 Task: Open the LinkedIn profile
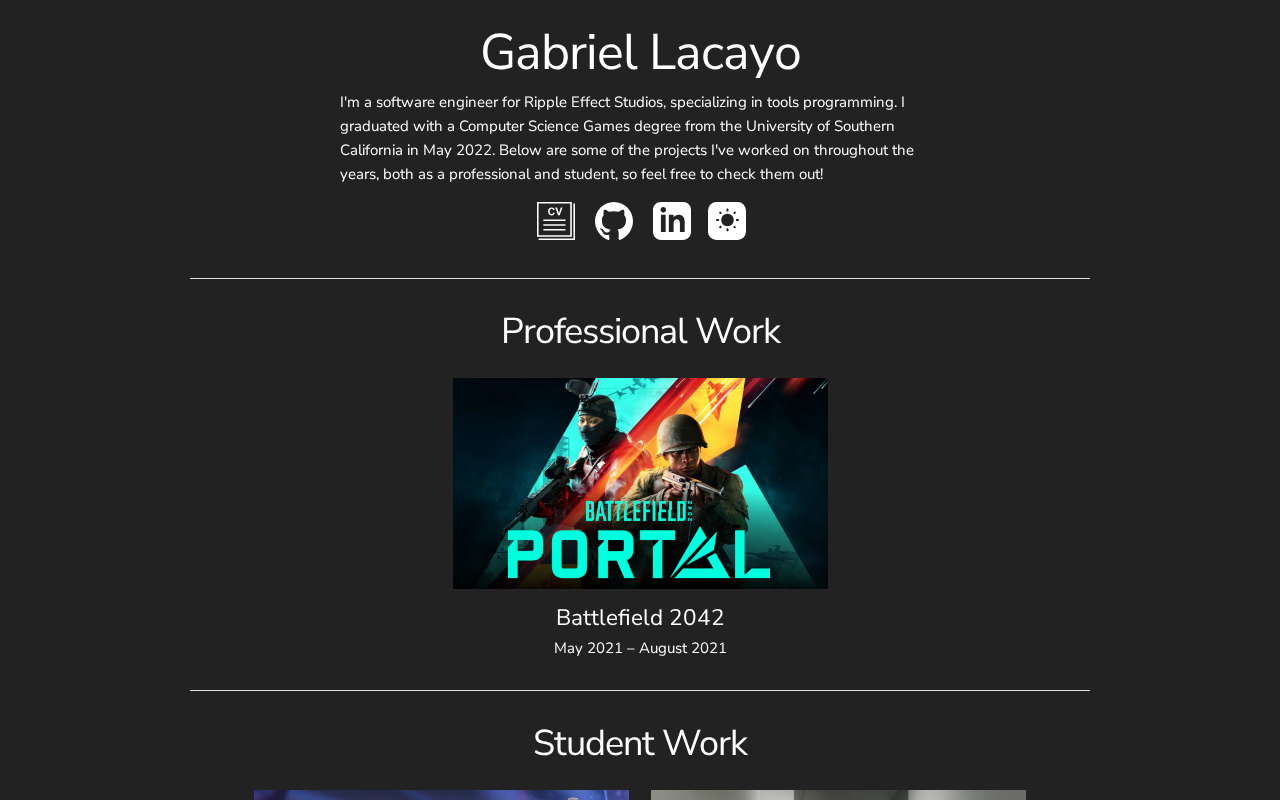672,221
